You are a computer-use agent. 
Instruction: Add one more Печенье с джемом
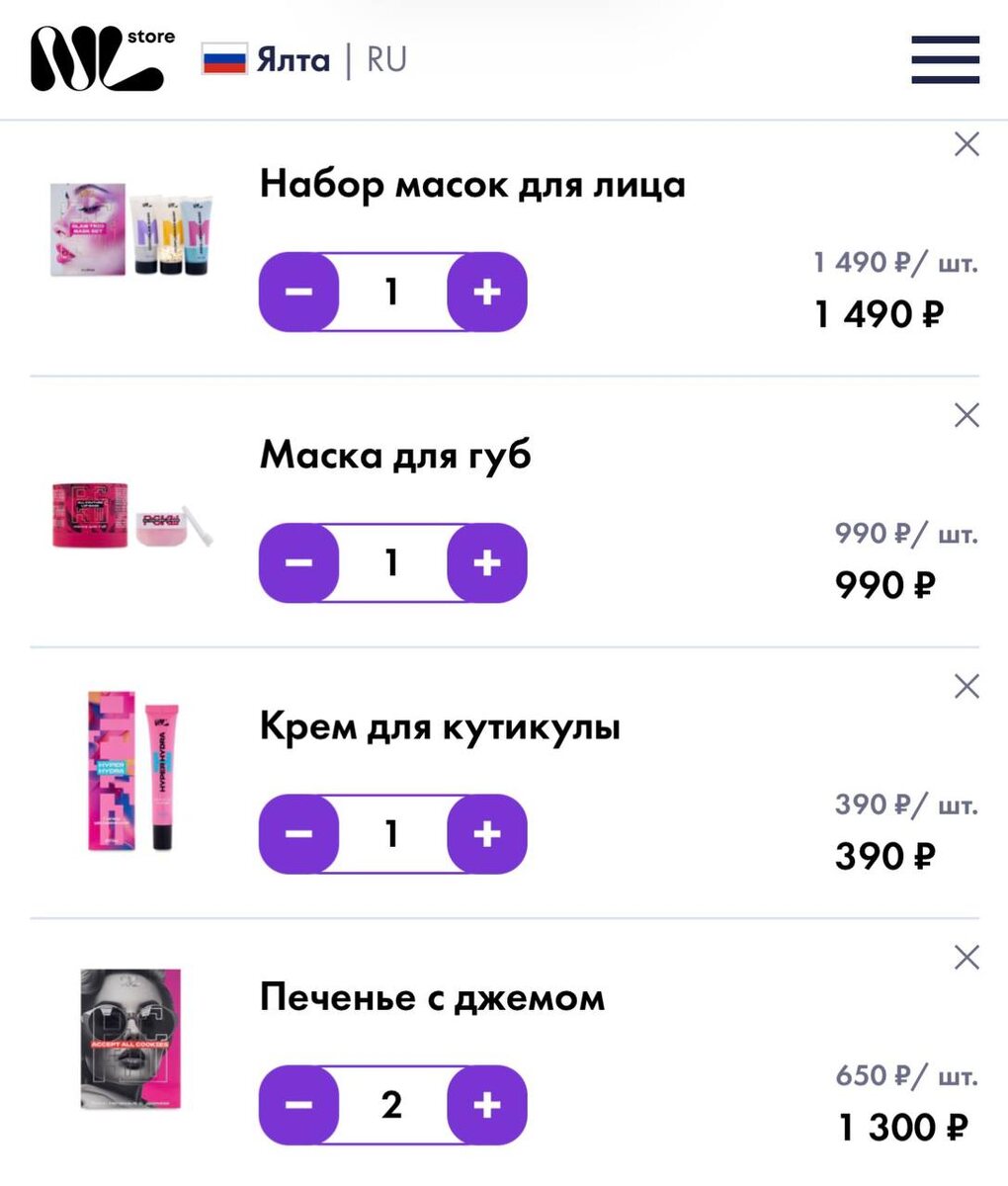coord(486,1105)
